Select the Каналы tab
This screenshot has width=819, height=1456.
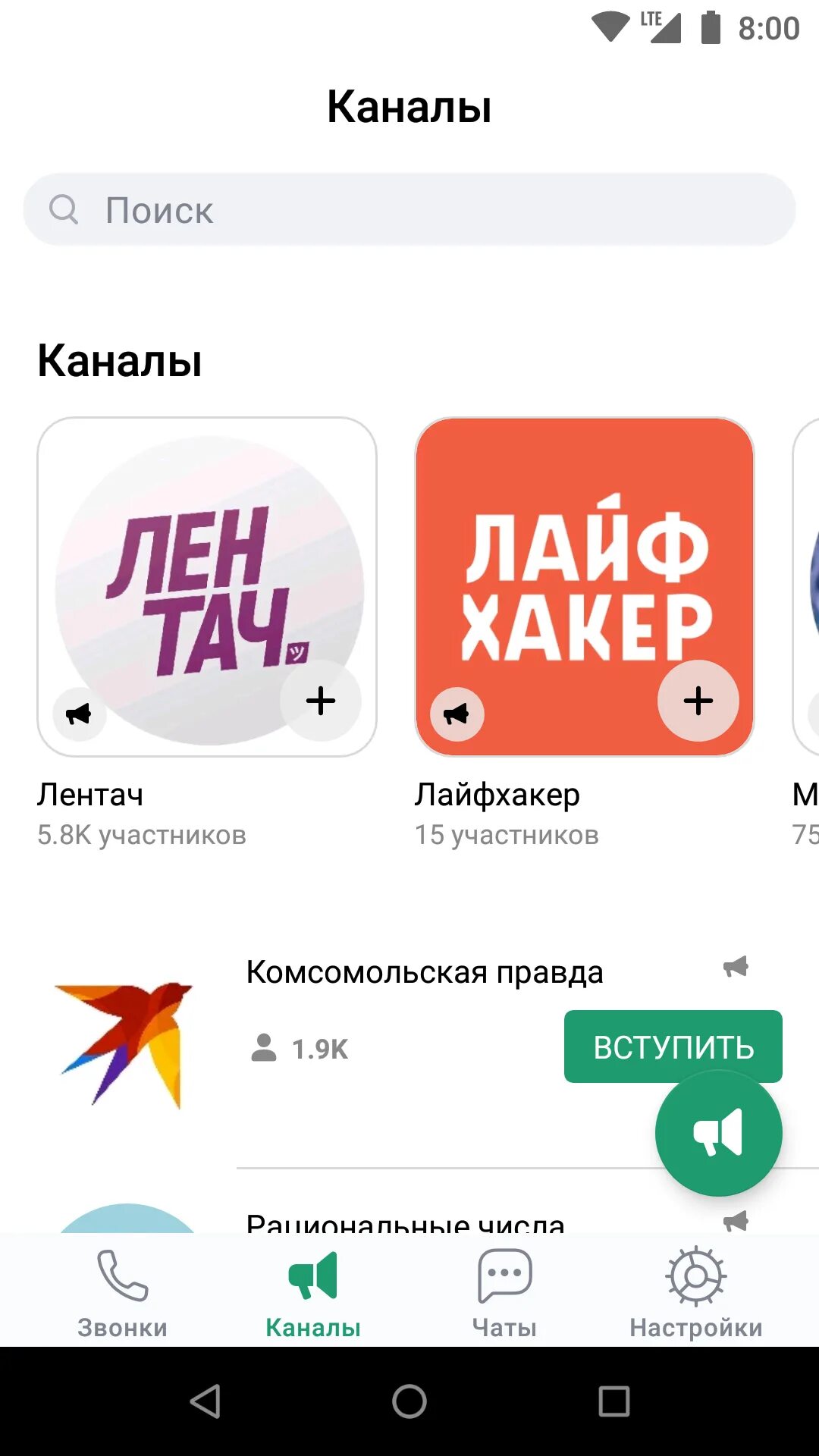tap(313, 1292)
